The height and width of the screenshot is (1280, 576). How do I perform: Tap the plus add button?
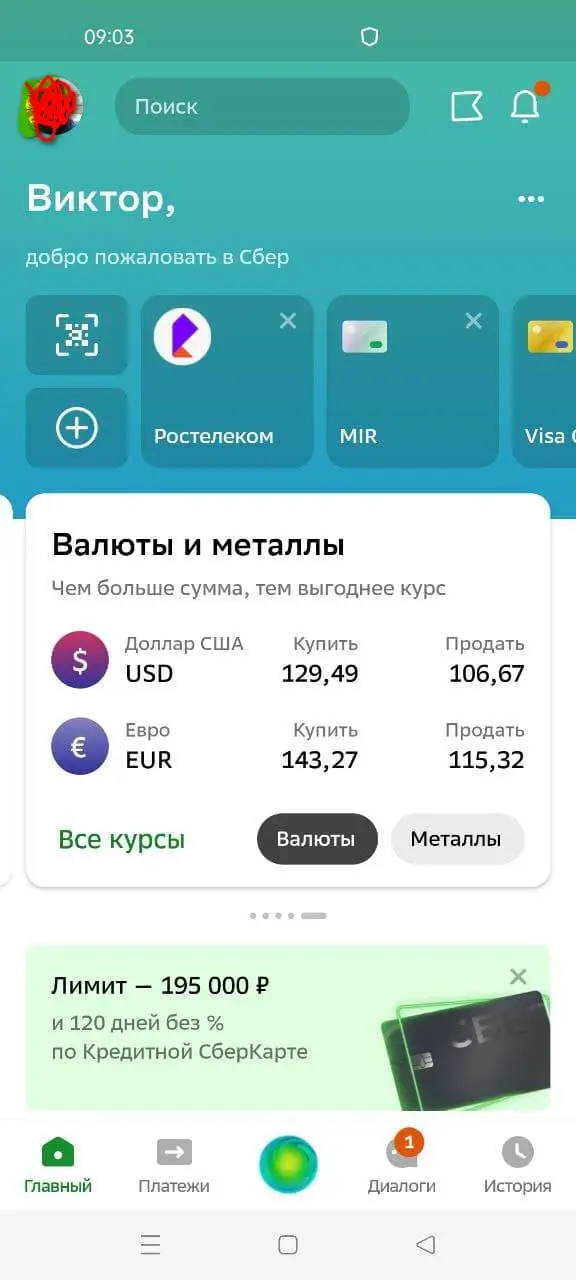[x=77, y=428]
